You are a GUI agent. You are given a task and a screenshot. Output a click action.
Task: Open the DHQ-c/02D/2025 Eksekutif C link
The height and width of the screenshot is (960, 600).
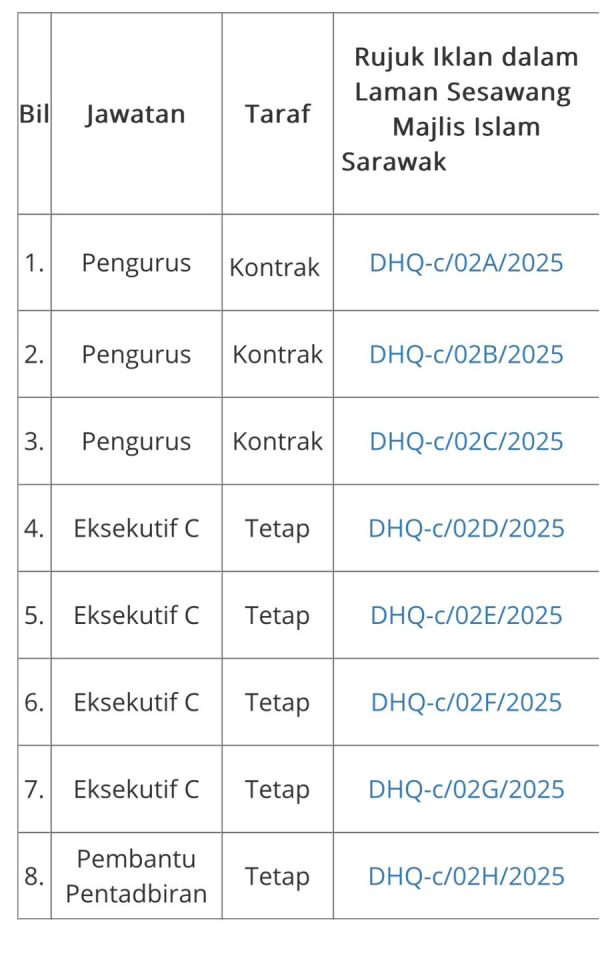click(x=466, y=528)
